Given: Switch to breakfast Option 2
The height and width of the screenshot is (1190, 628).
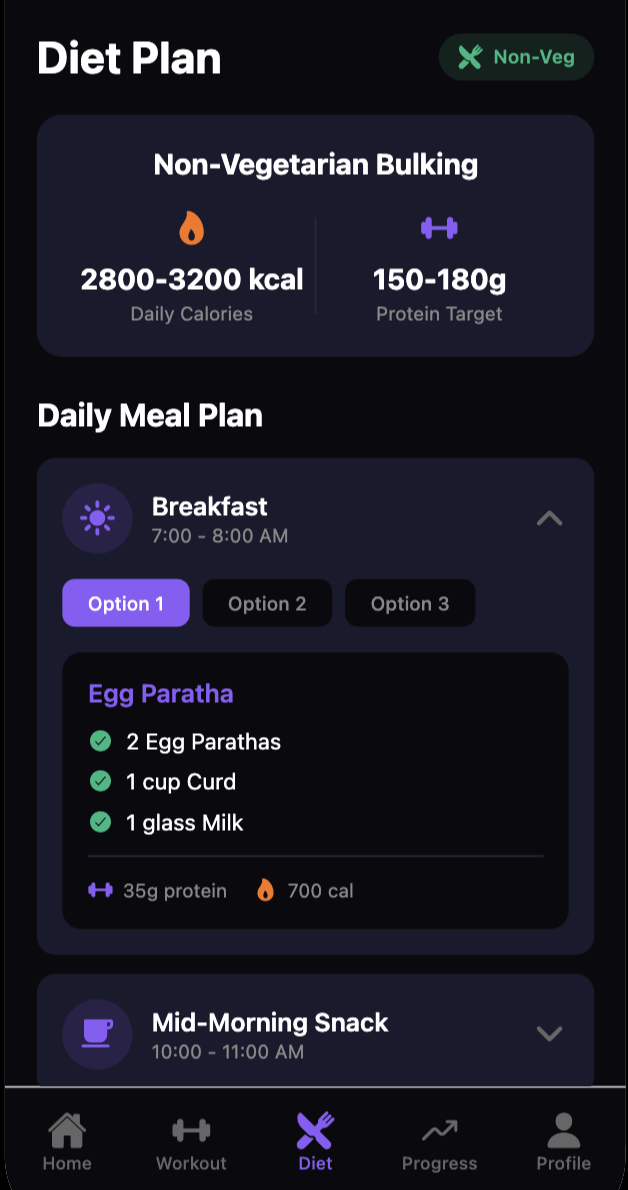Looking at the screenshot, I should tap(267, 603).
